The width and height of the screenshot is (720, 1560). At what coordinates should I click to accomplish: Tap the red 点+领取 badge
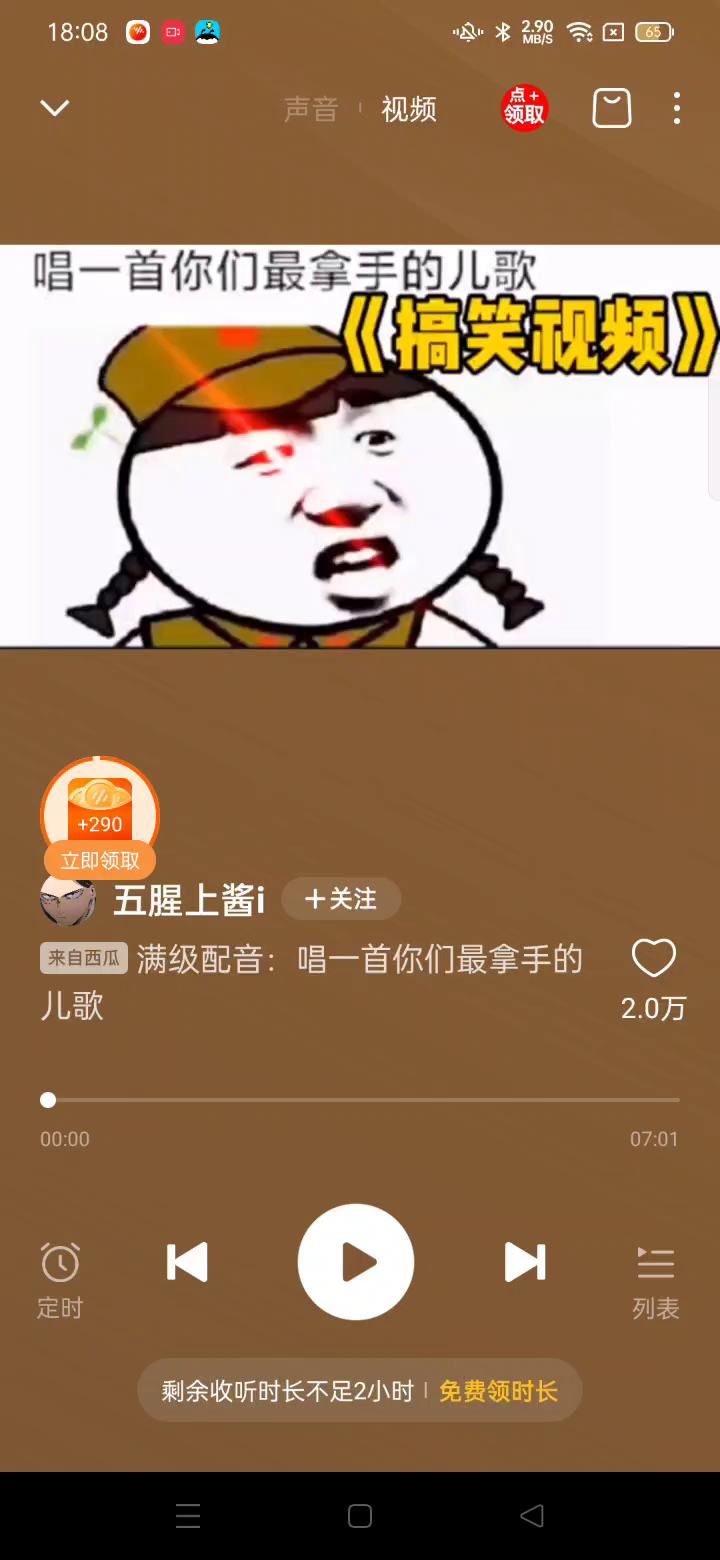coord(524,108)
